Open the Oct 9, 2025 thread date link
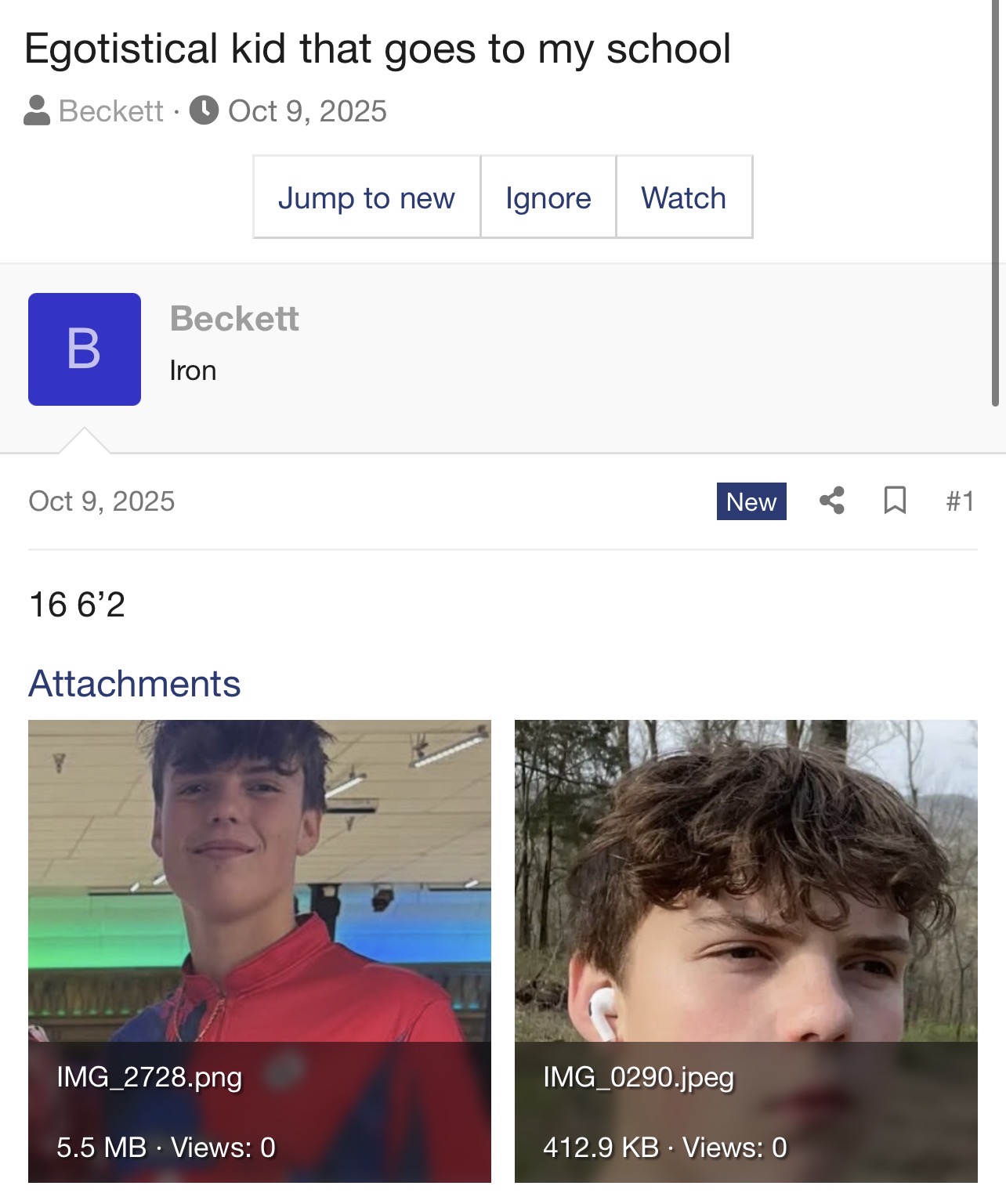The width and height of the screenshot is (1006, 1204). tap(307, 111)
